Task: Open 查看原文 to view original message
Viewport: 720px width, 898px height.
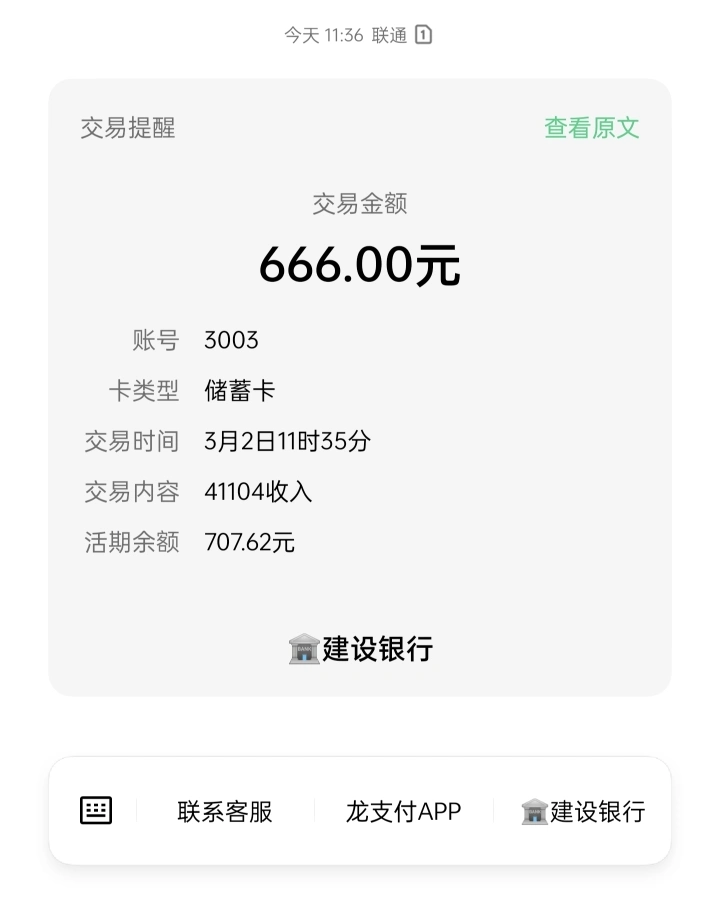Action: (x=591, y=128)
